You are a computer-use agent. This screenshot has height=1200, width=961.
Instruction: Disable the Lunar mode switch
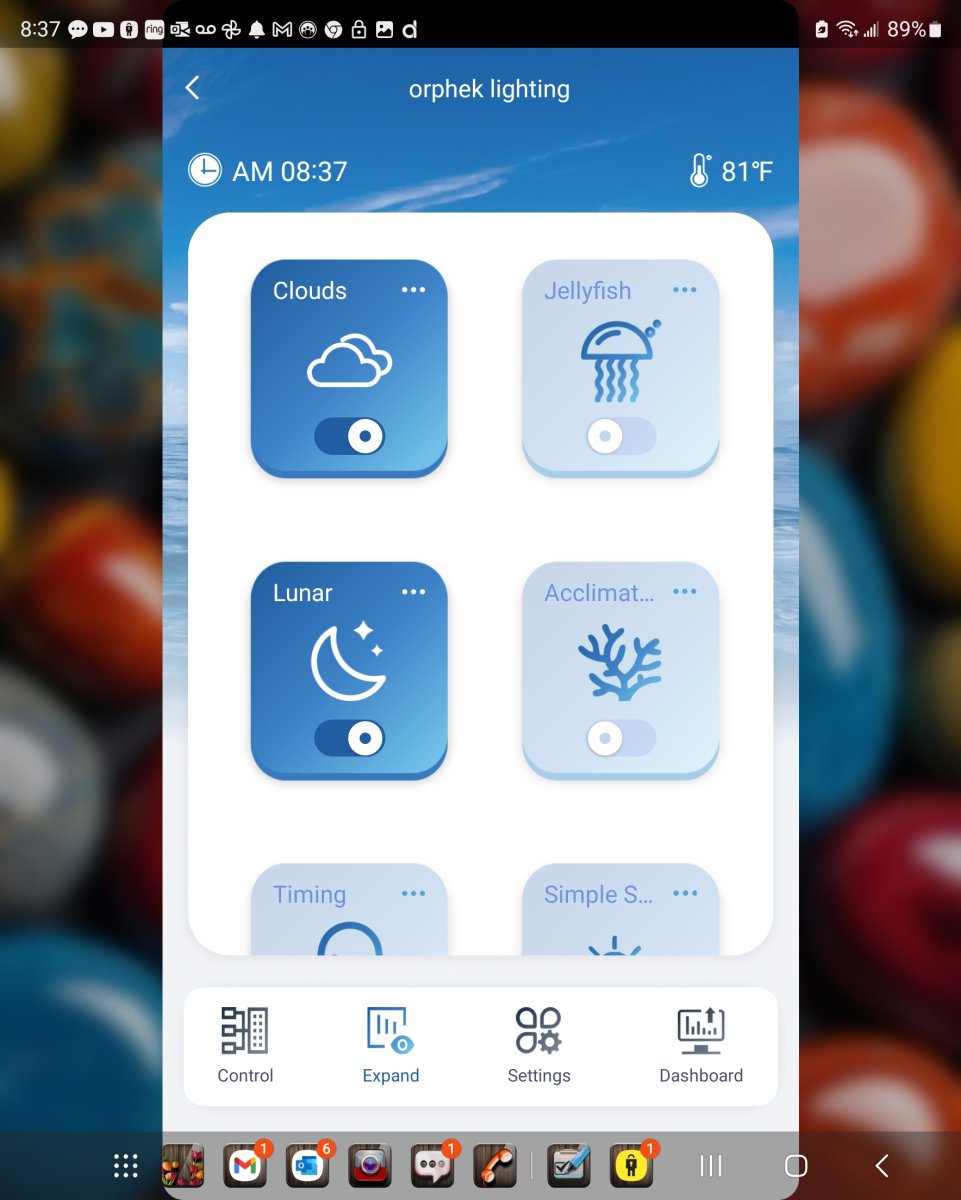pyautogui.click(x=349, y=739)
